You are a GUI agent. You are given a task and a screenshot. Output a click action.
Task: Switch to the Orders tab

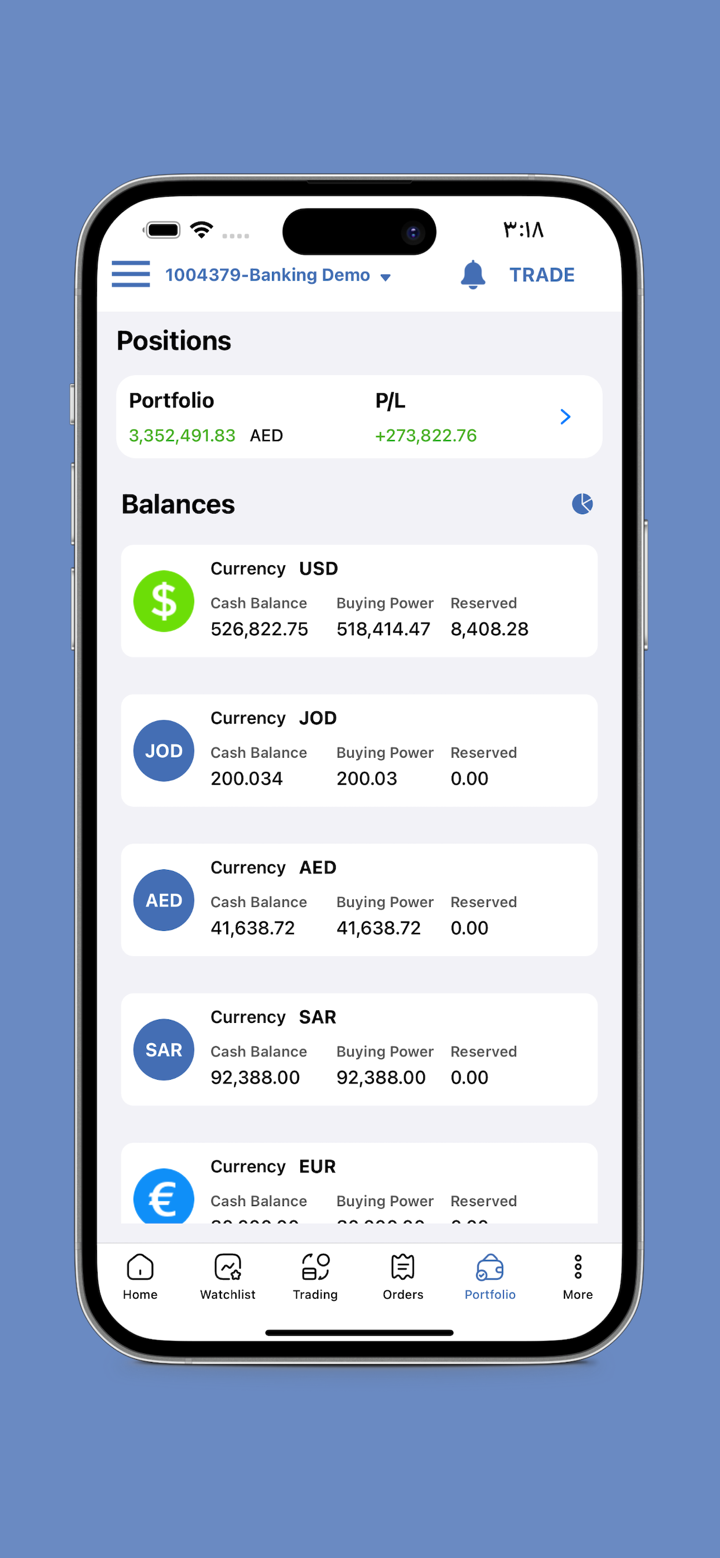403,1277
